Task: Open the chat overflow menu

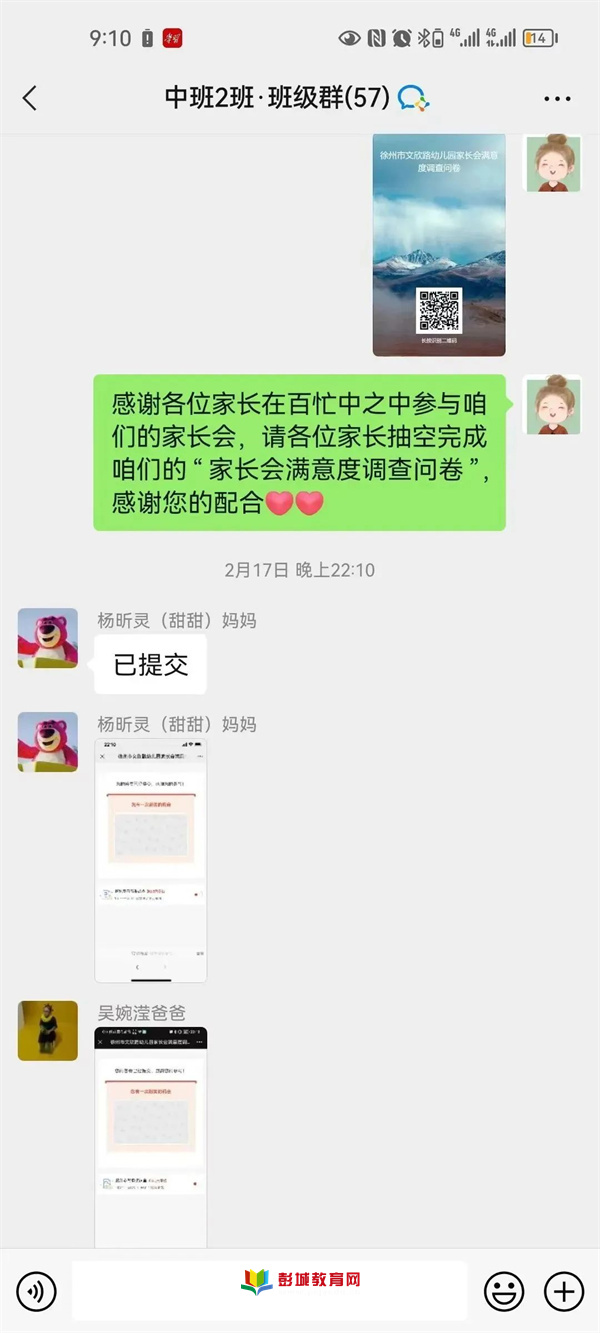Action: (557, 98)
